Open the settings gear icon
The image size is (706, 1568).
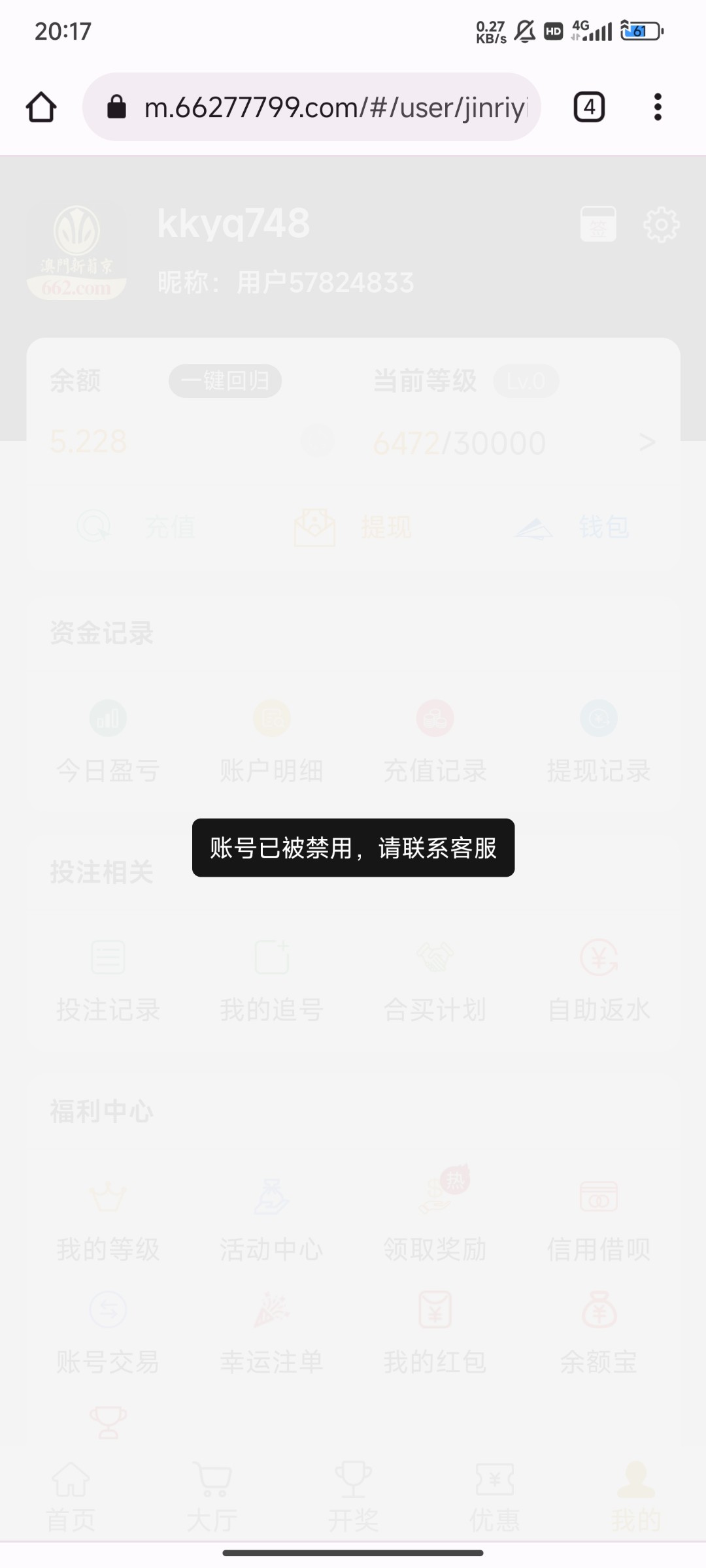click(661, 225)
